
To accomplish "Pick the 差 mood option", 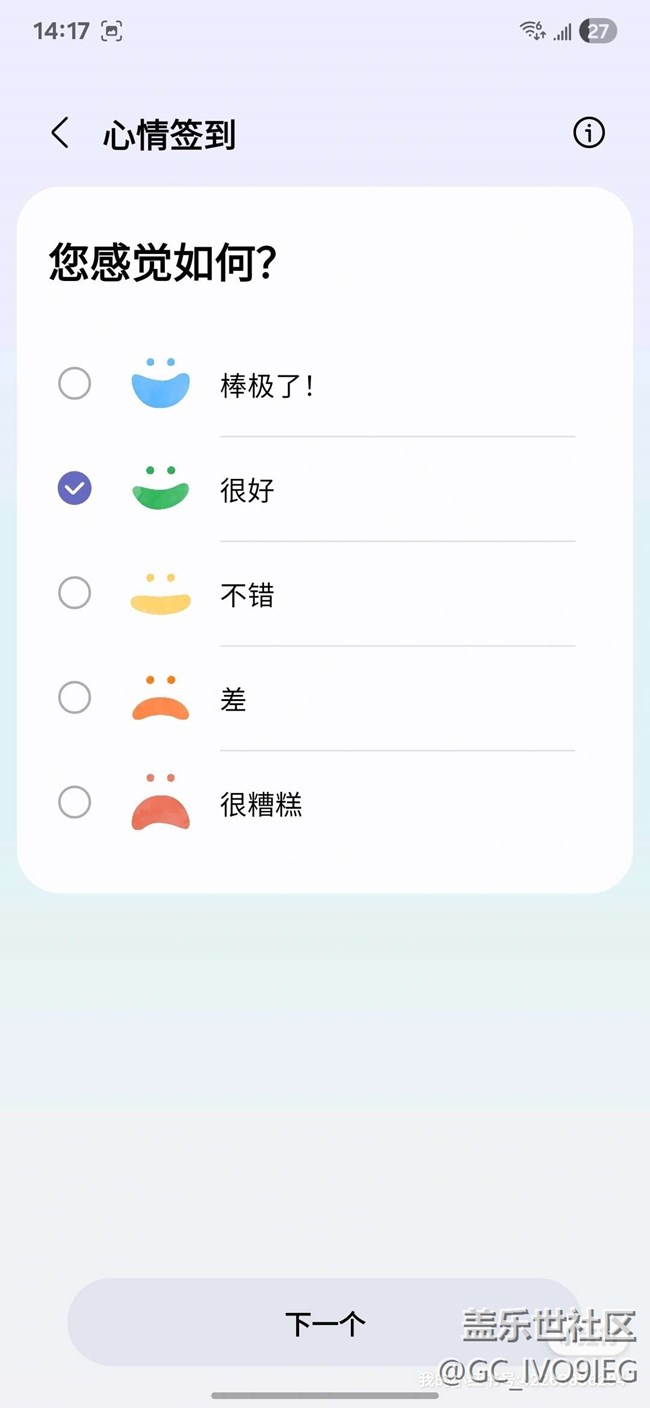I will (x=75, y=698).
